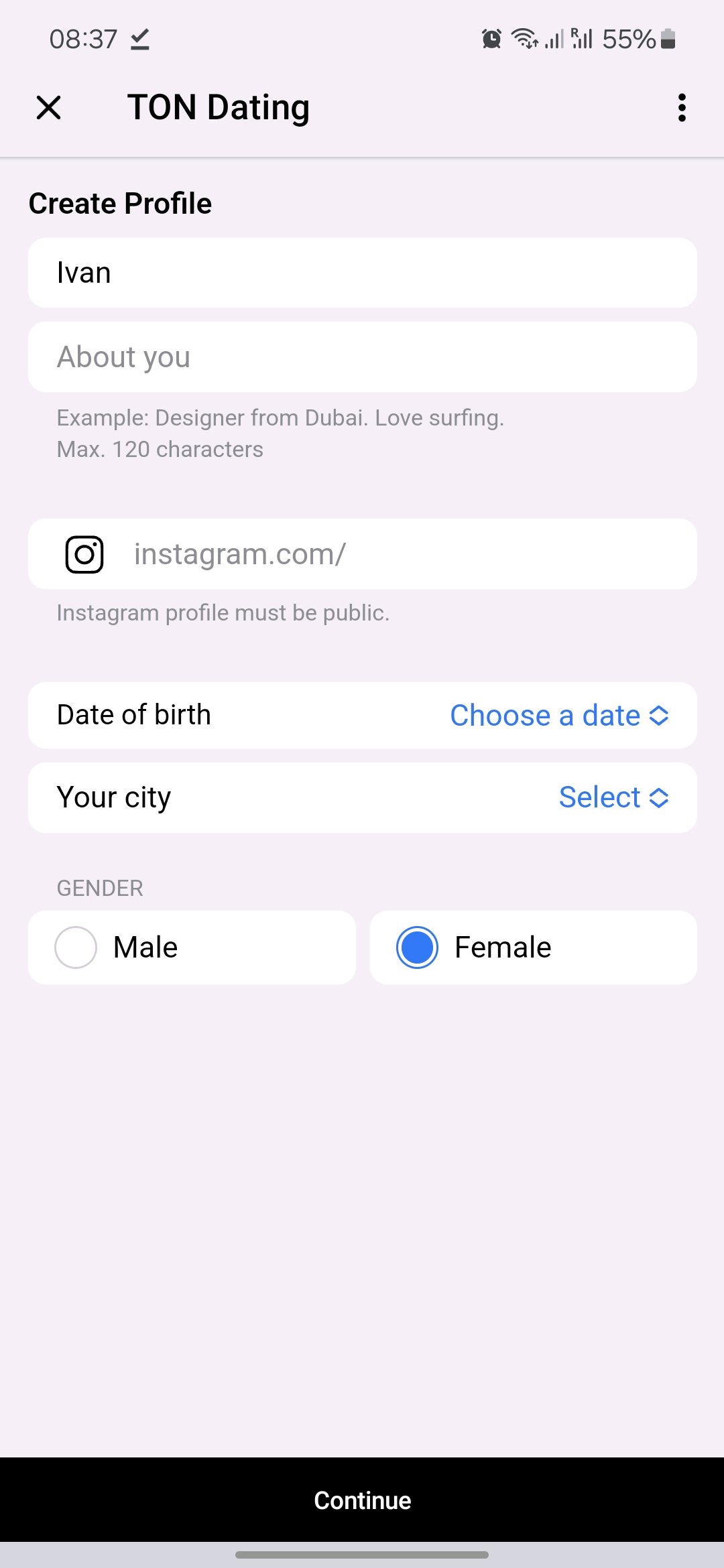Continue to the next step
The image size is (724, 1568).
362,1500
